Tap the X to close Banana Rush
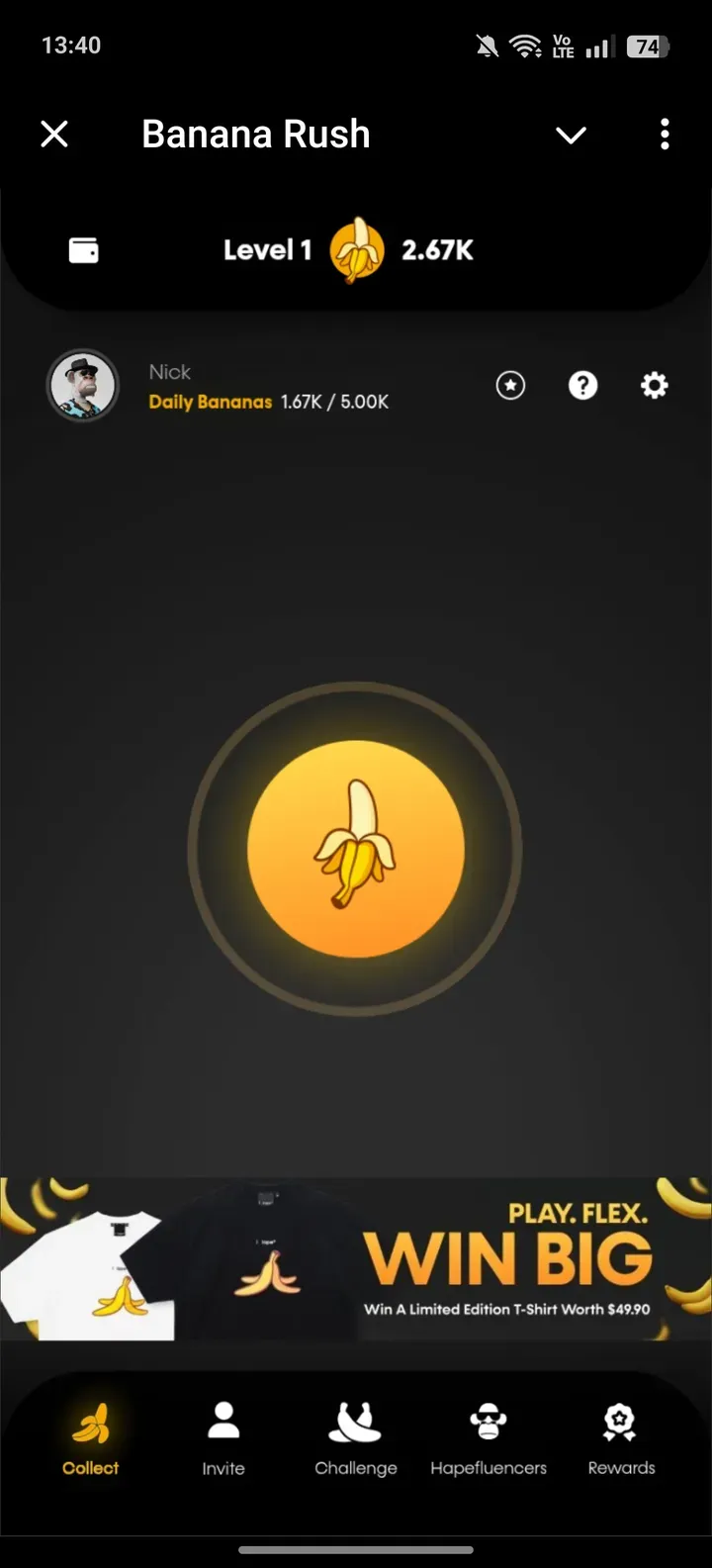This screenshot has height=1568, width=712. click(x=54, y=134)
